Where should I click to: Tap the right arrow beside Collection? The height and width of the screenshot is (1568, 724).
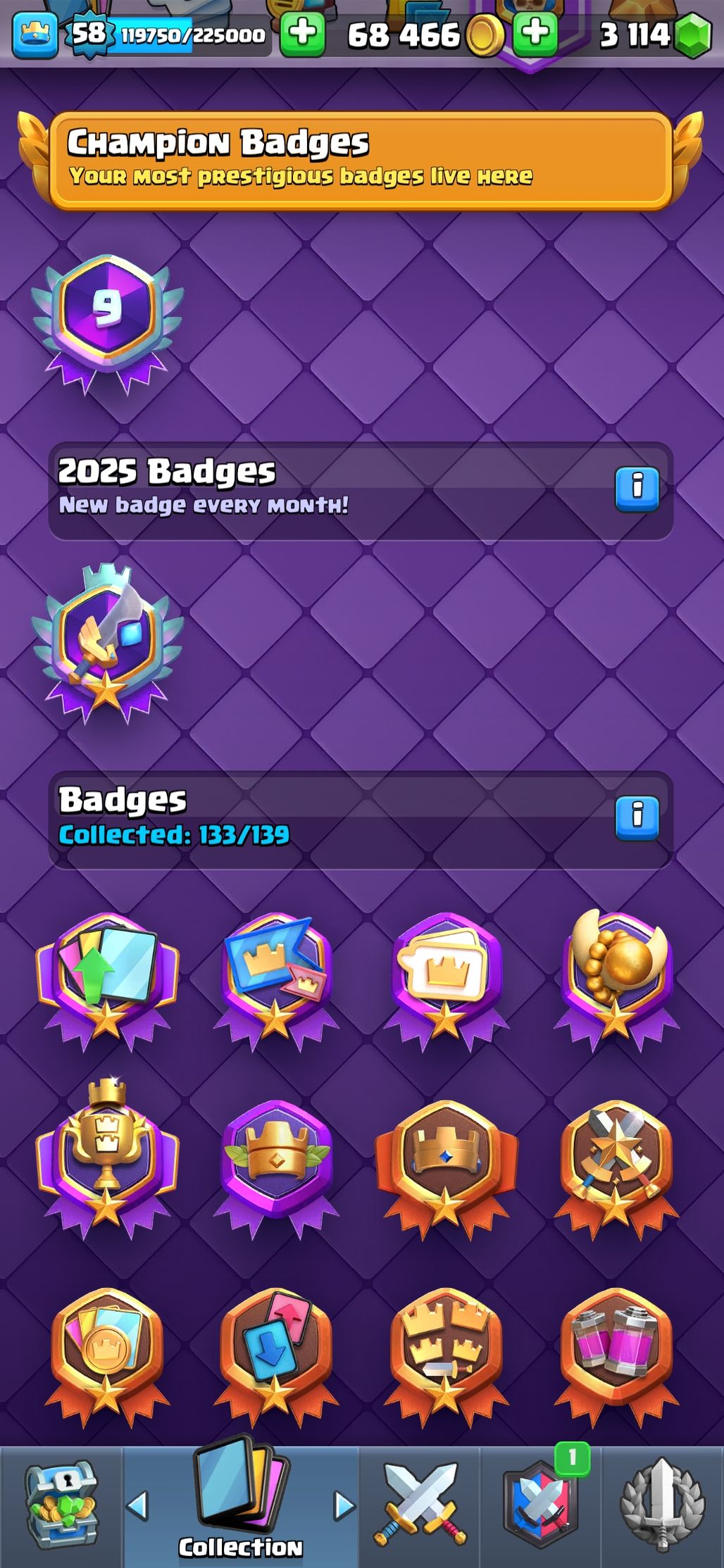tap(344, 1505)
